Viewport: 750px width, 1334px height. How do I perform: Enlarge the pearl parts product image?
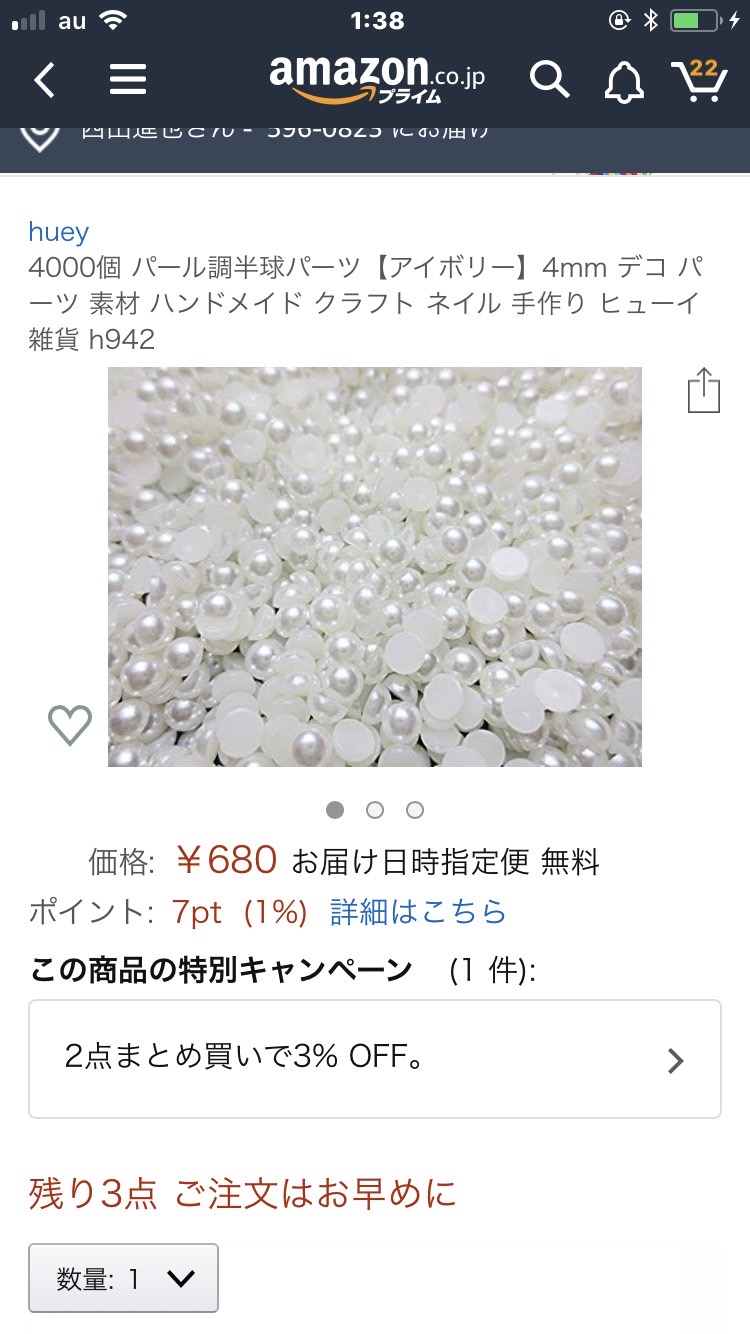pos(375,567)
